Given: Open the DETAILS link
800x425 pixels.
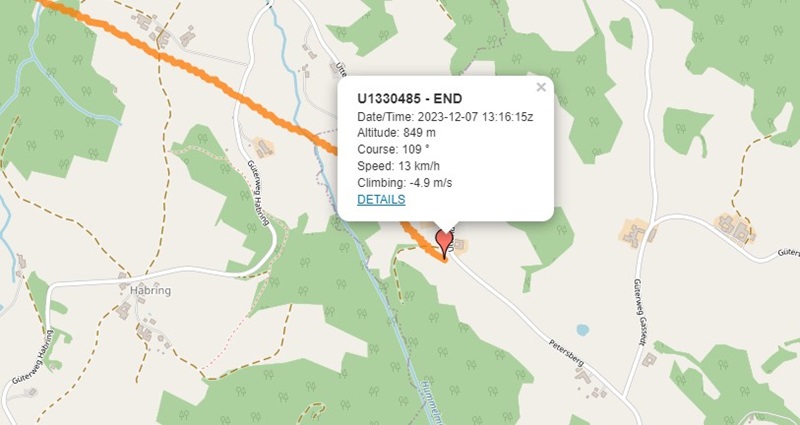Looking at the screenshot, I should 381,199.
